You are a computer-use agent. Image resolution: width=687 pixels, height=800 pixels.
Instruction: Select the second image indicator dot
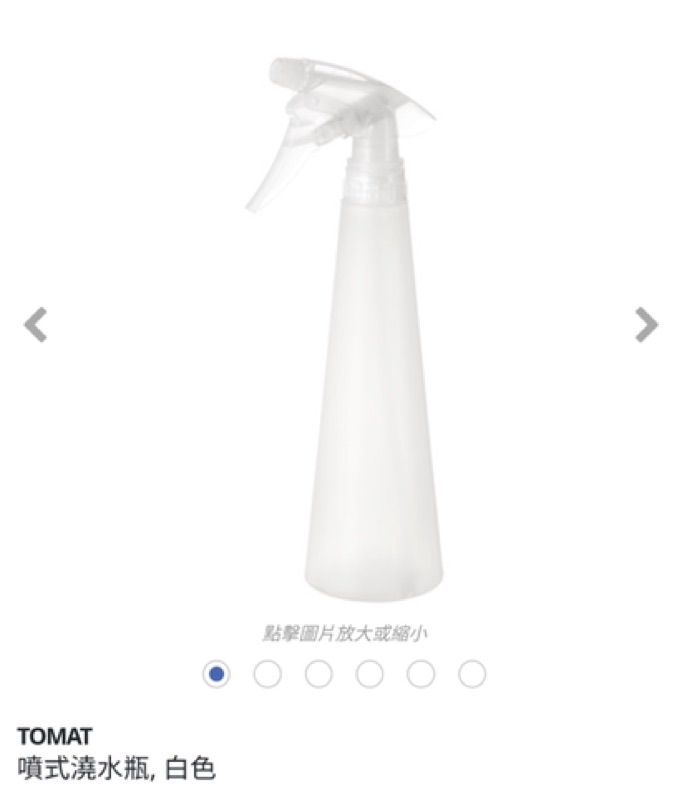pos(267,674)
